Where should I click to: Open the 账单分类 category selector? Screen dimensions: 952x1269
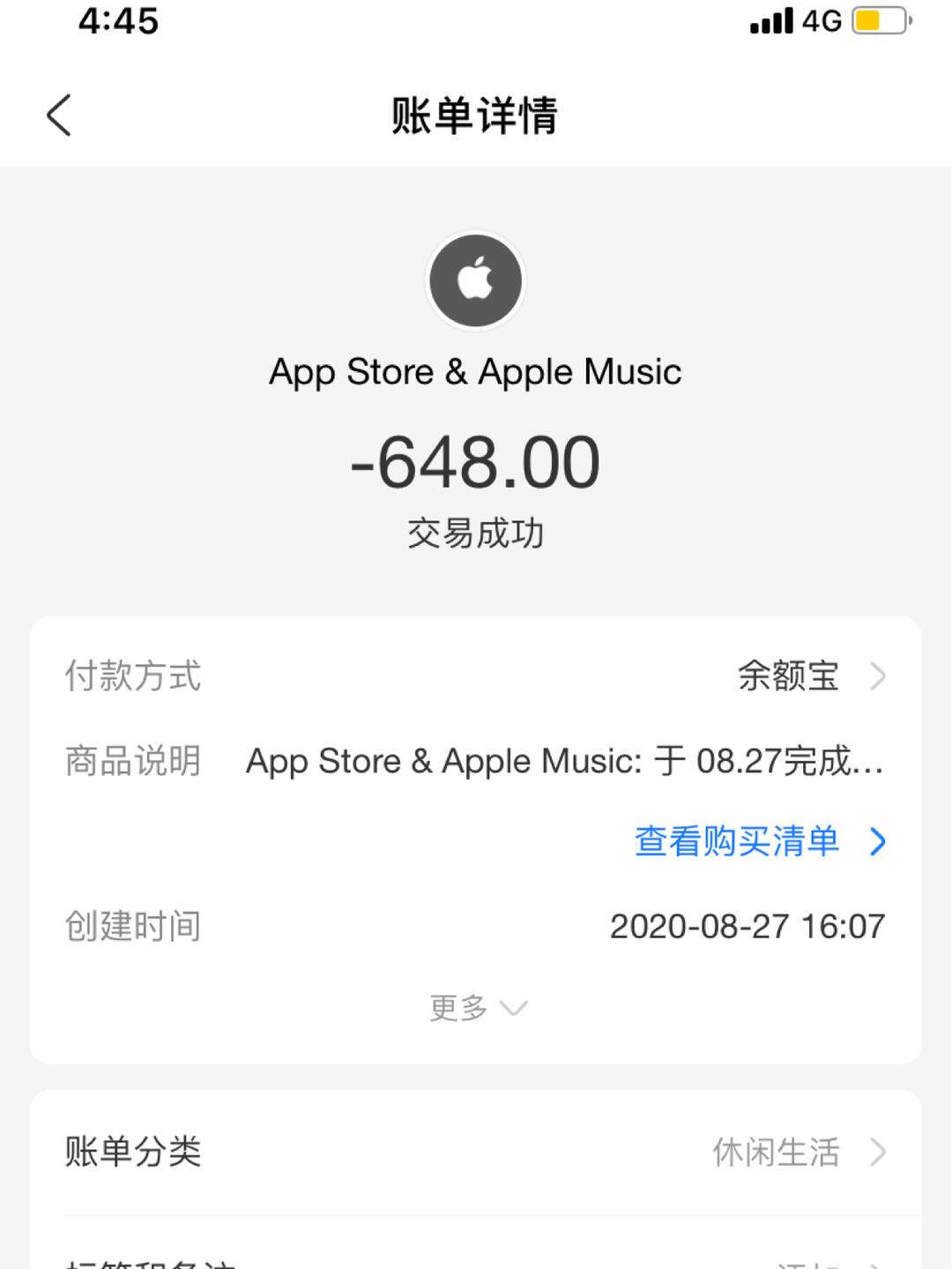476,1151
